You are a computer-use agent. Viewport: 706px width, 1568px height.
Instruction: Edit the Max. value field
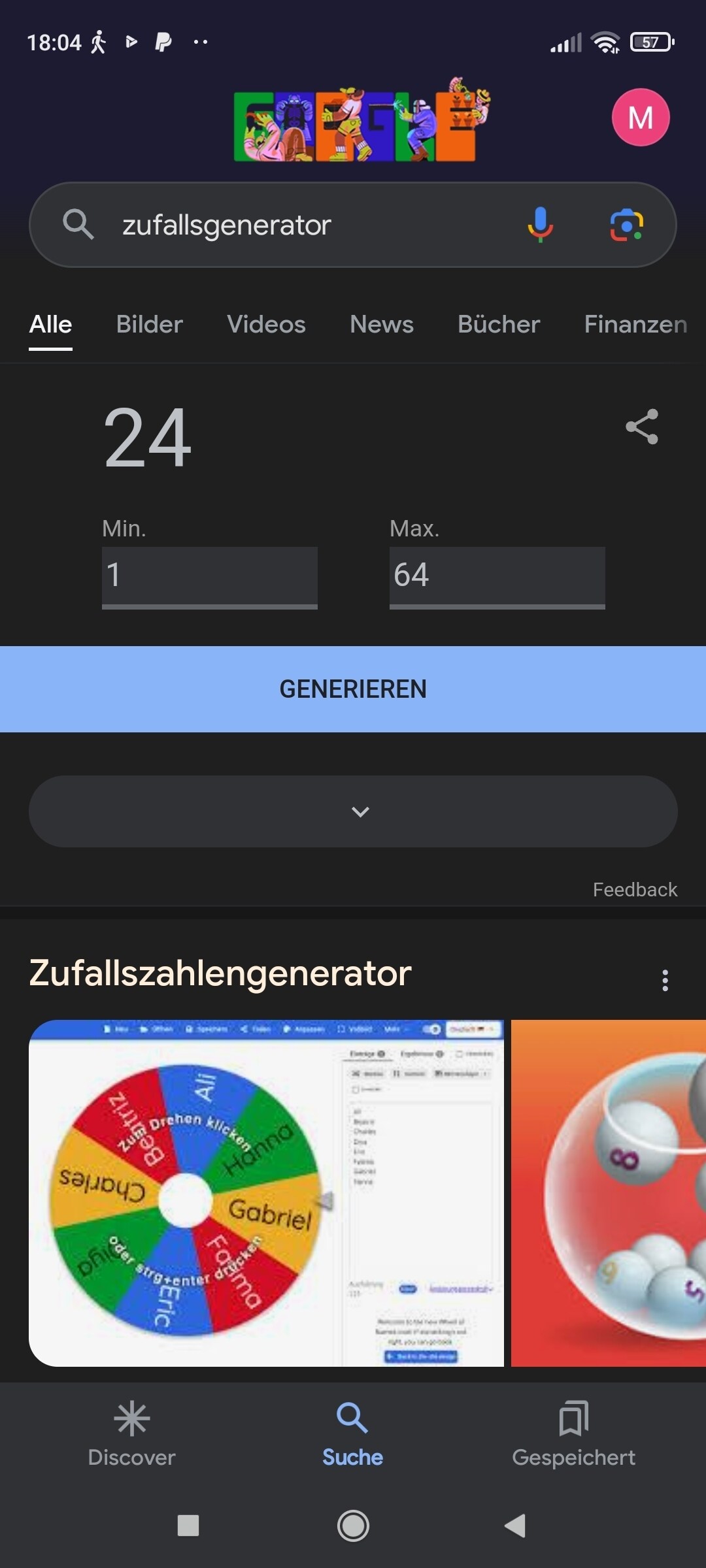click(497, 577)
